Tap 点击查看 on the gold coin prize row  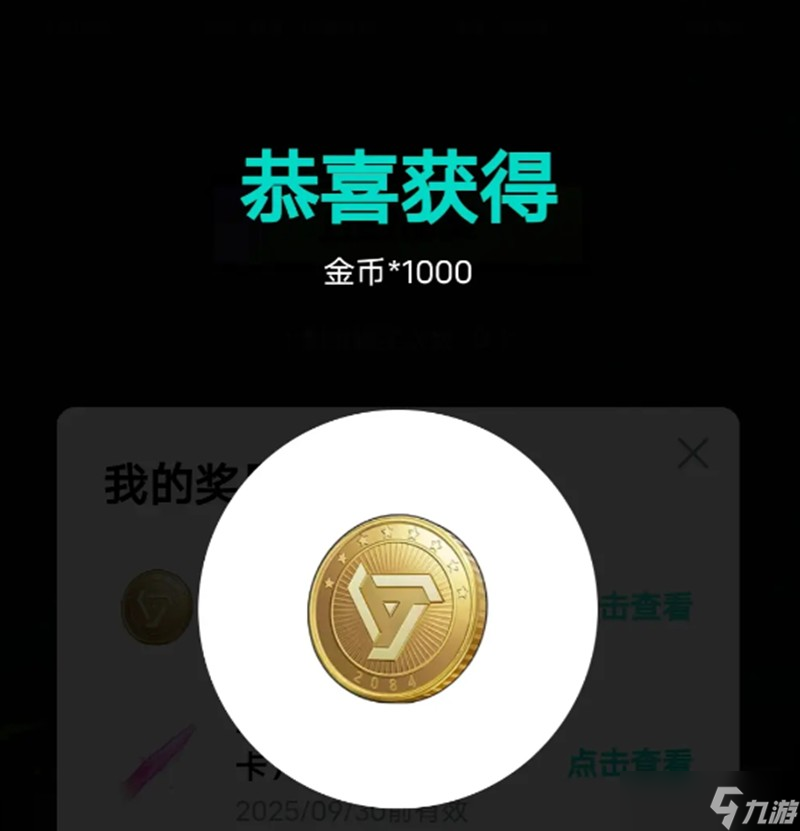pos(646,606)
